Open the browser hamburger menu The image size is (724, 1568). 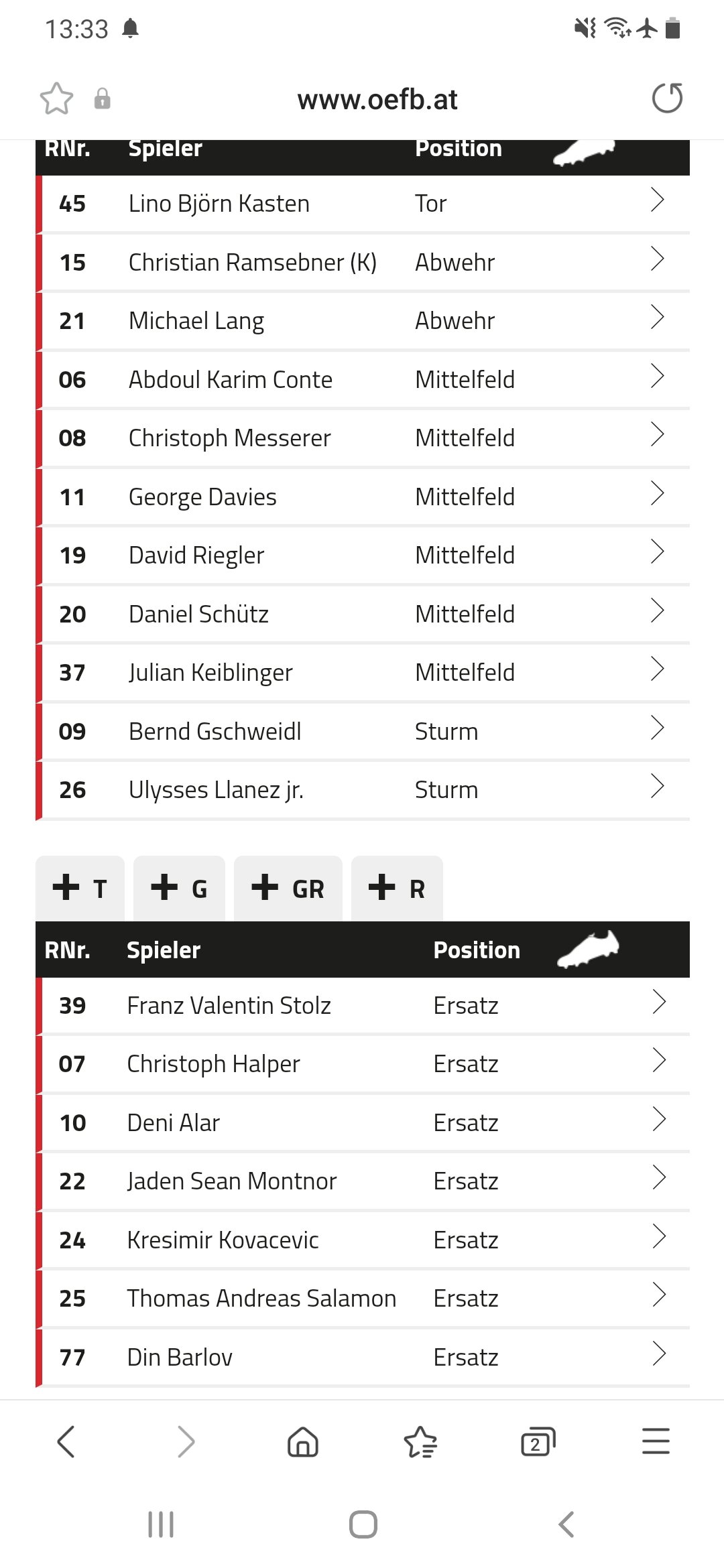[x=656, y=1441]
